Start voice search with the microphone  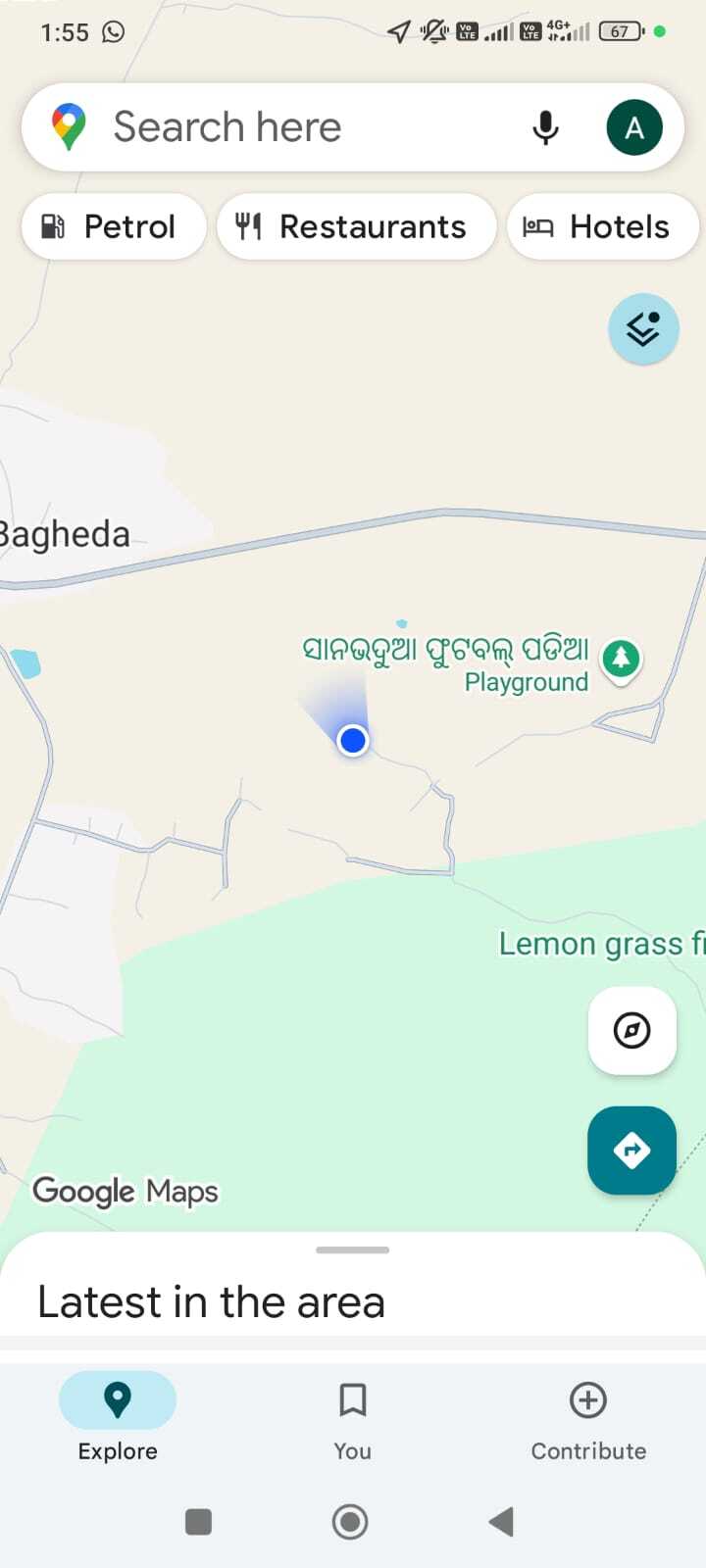point(545,127)
